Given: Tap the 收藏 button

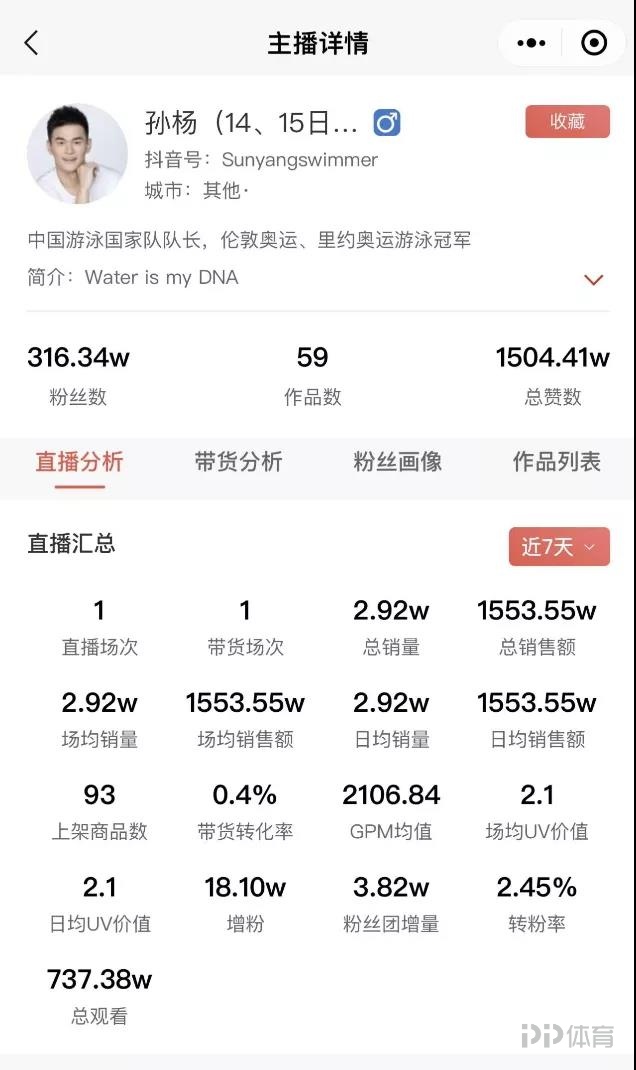Looking at the screenshot, I should [x=567, y=121].
